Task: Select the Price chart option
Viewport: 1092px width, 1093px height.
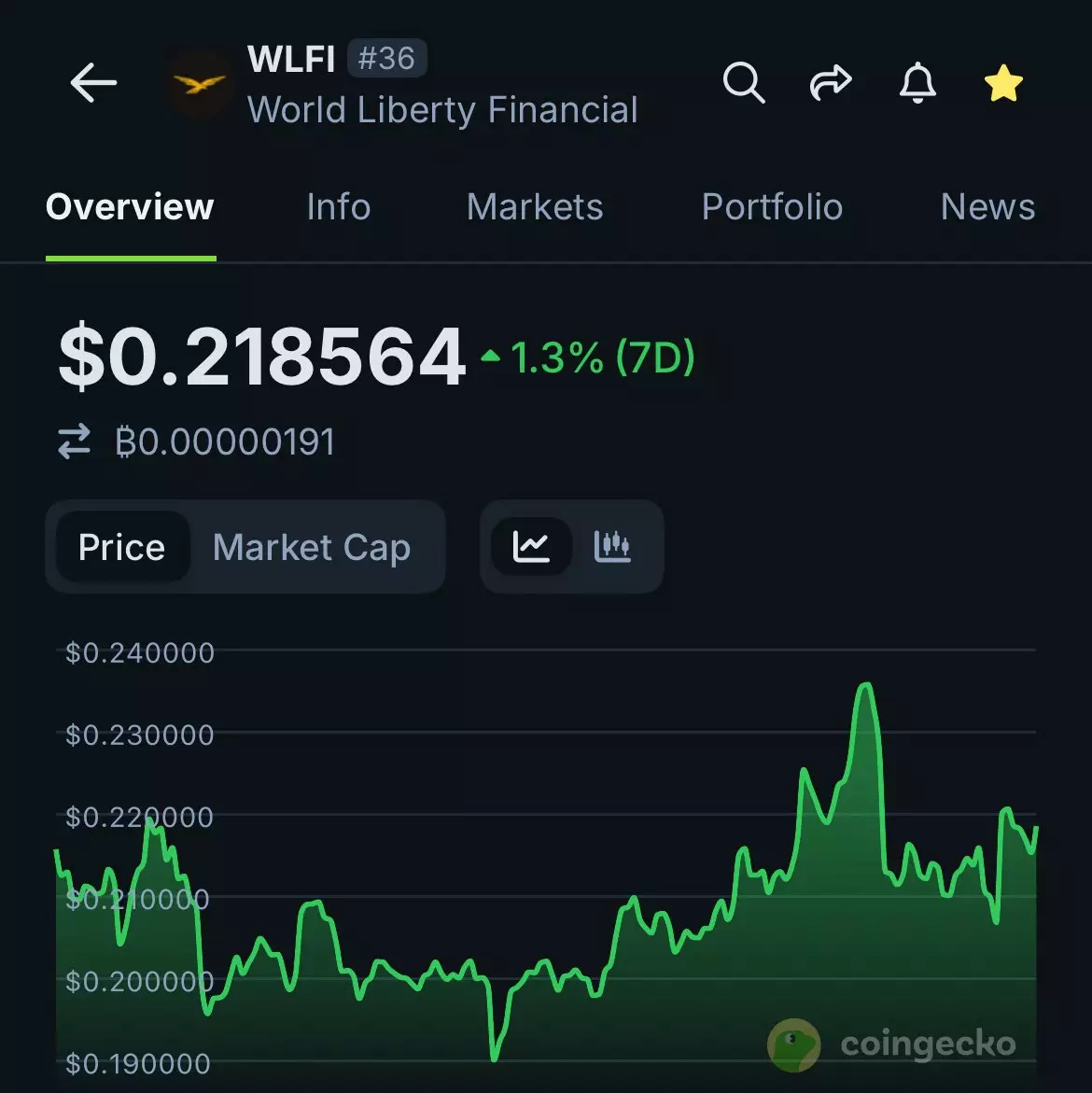Action: click(121, 547)
